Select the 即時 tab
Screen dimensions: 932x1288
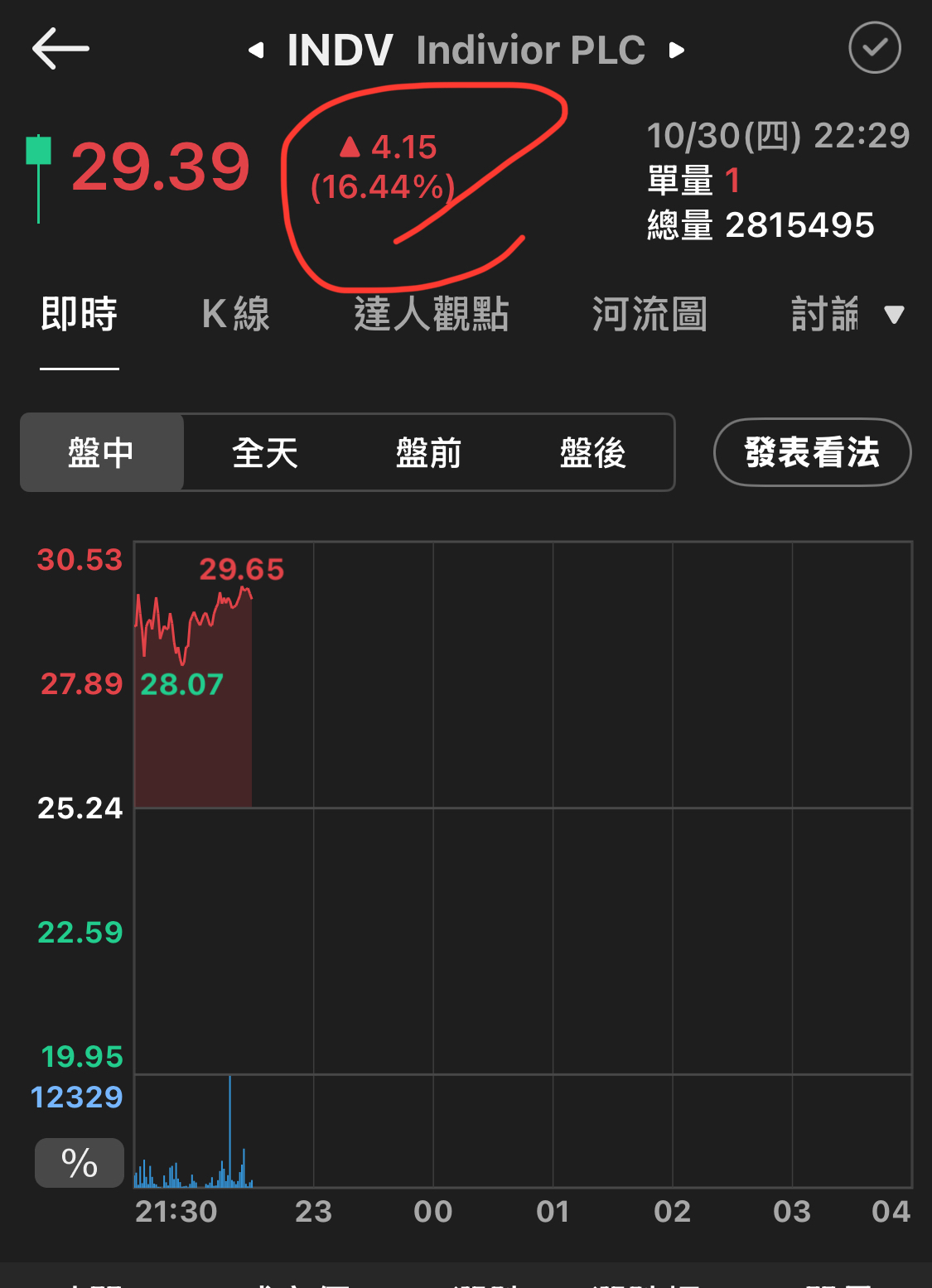[x=80, y=316]
